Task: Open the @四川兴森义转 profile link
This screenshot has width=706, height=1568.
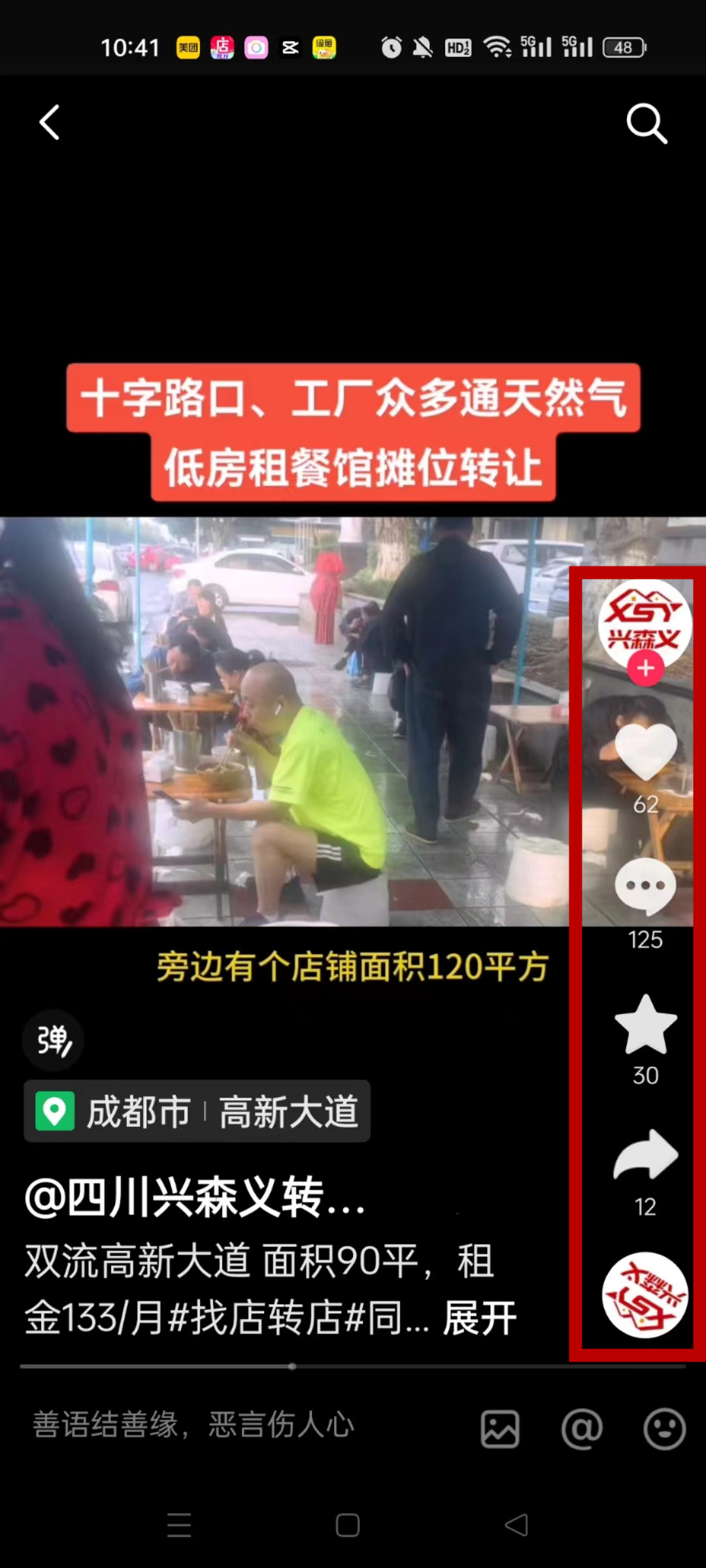Action: click(195, 1197)
